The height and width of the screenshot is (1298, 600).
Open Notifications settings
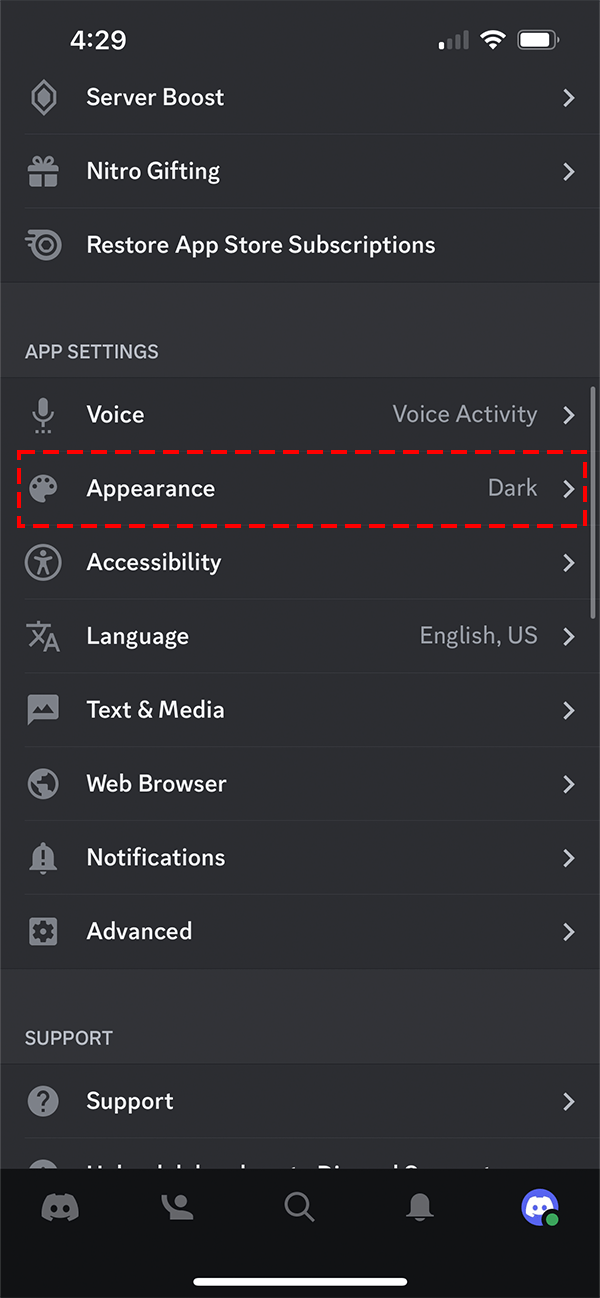(x=300, y=858)
